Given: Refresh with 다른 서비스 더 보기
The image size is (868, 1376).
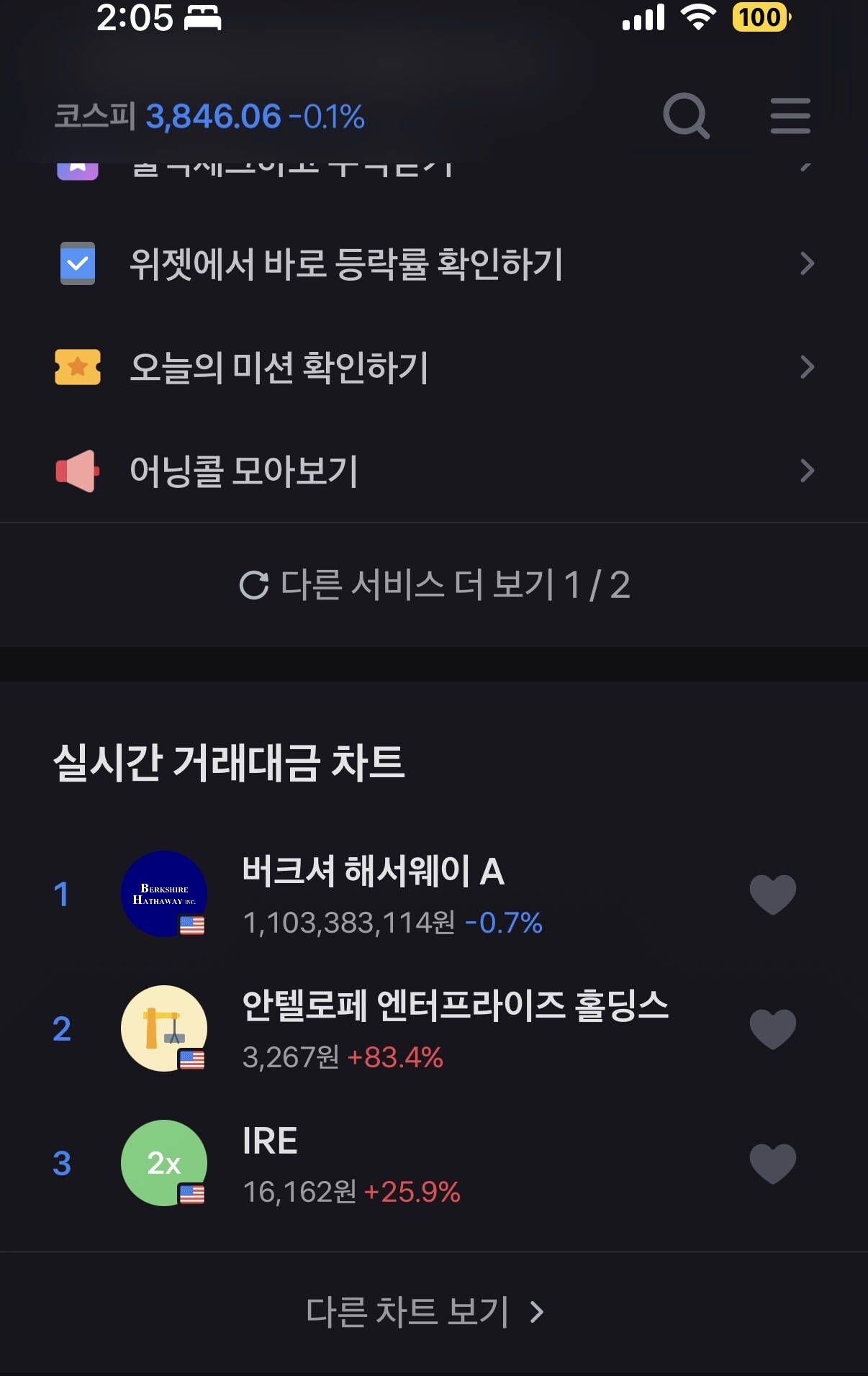Looking at the screenshot, I should click(x=434, y=584).
